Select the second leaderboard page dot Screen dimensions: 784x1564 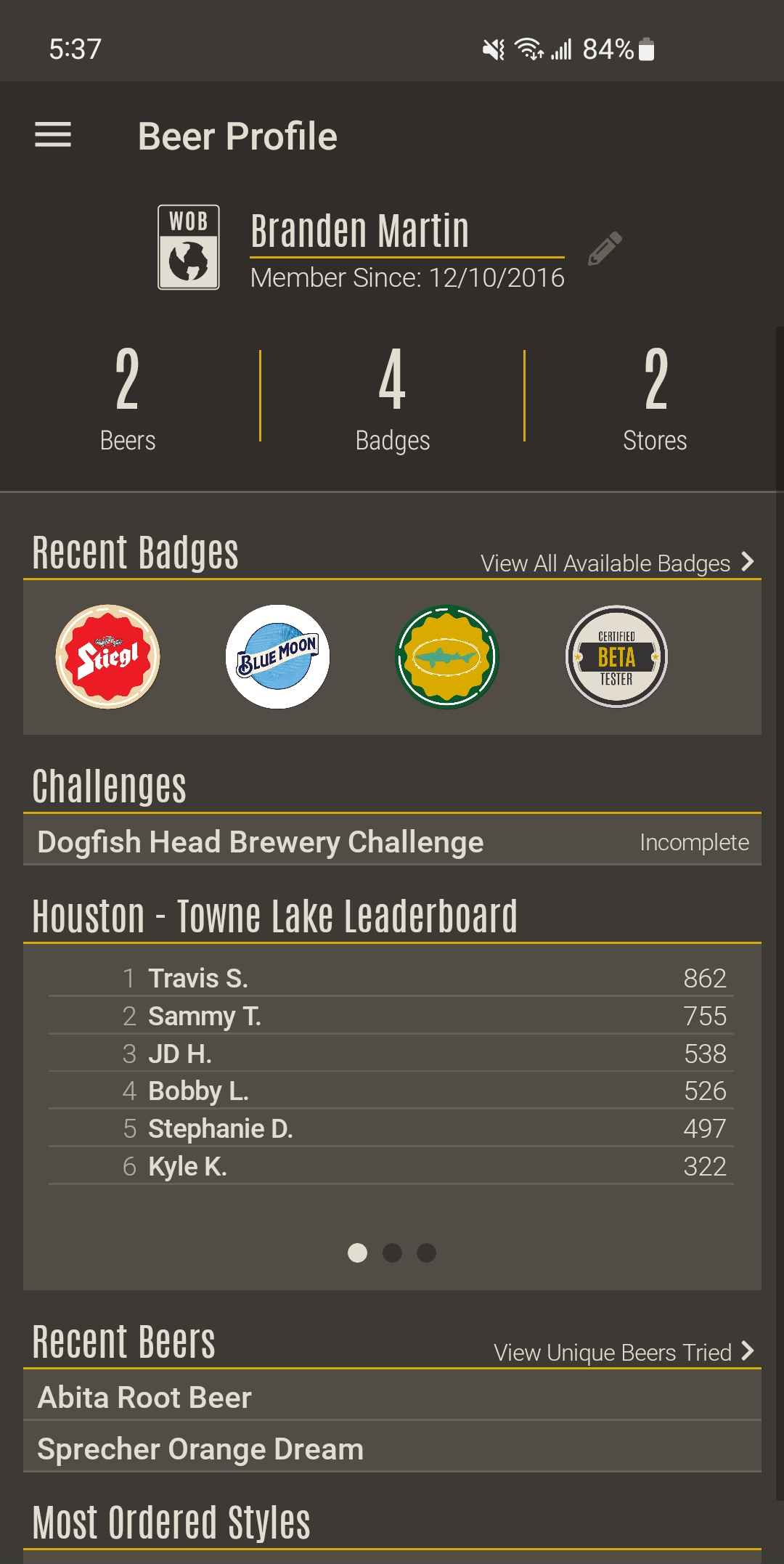pos(392,1253)
